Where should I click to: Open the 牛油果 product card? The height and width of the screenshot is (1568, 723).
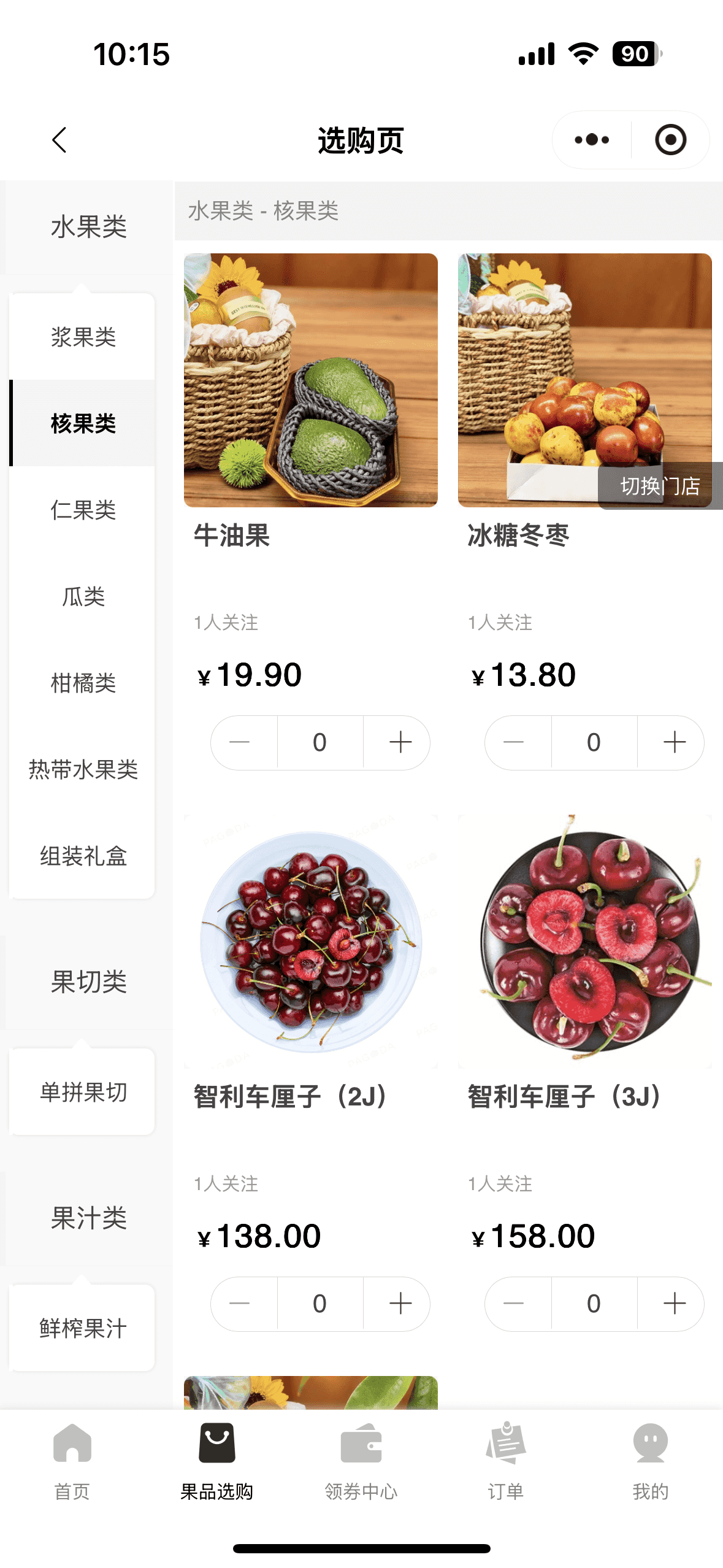310,380
